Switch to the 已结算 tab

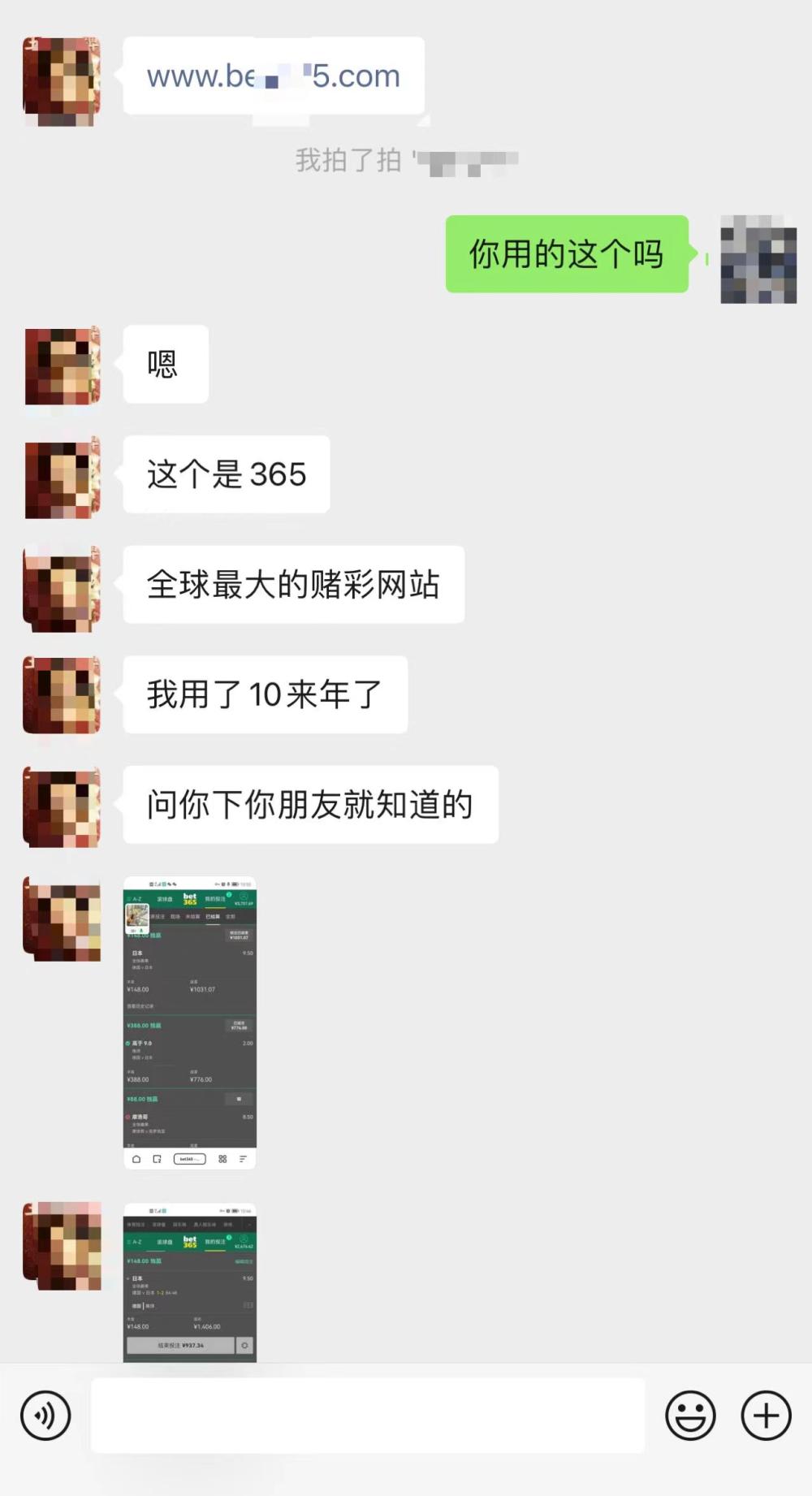pyautogui.click(x=213, y=917)
